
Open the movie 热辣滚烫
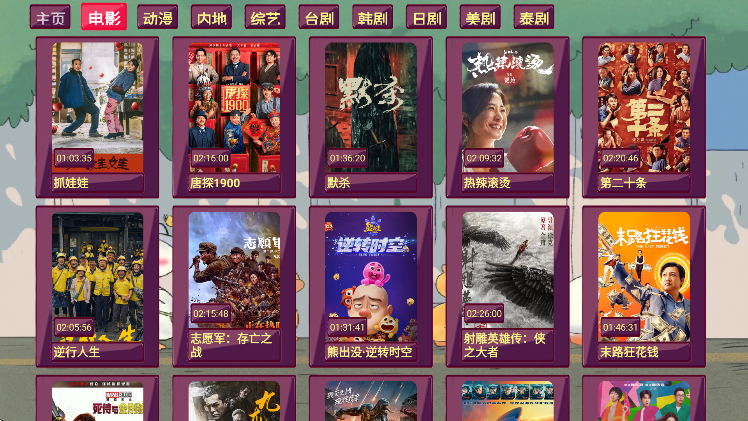pyautogui.click(x=508, y=108)
